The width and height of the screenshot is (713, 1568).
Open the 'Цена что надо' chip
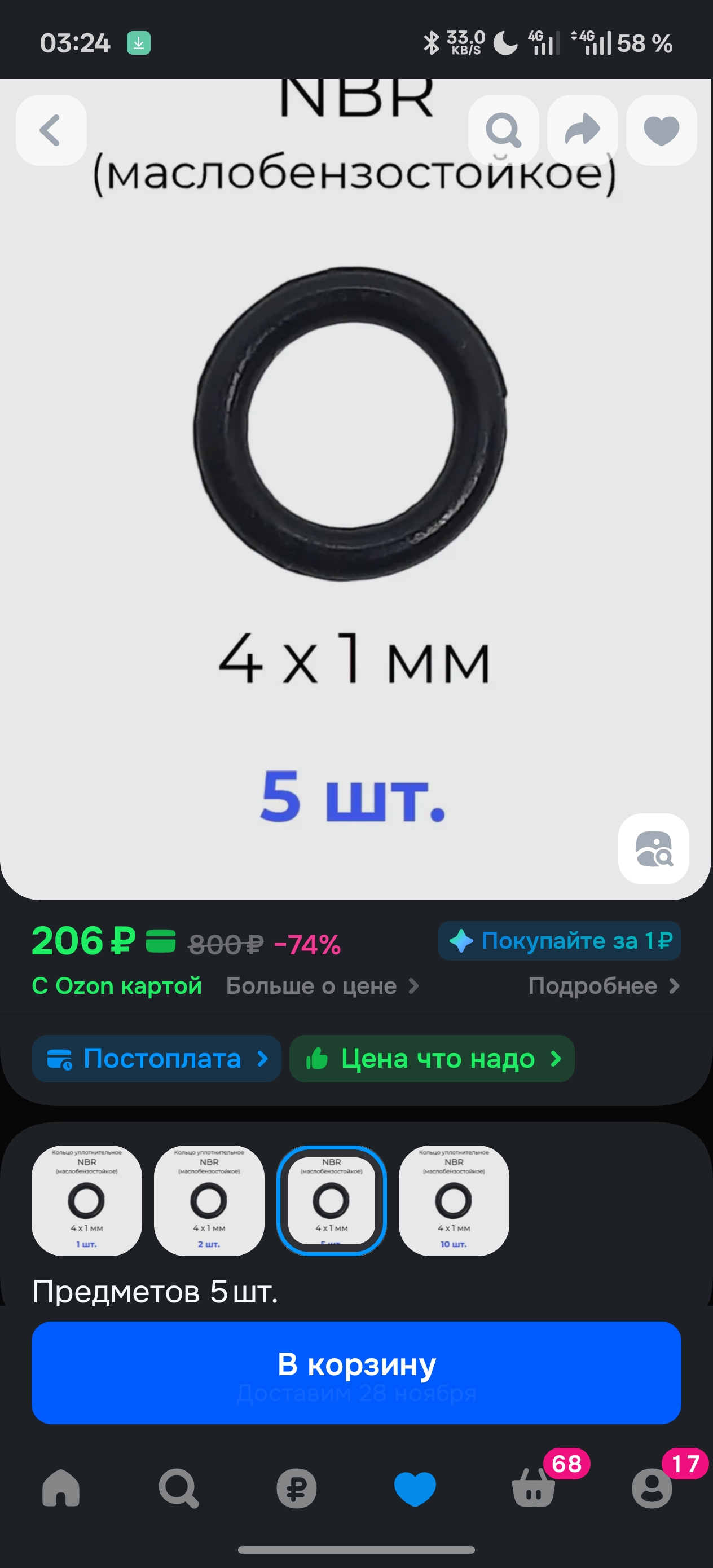click(431, 1059)
